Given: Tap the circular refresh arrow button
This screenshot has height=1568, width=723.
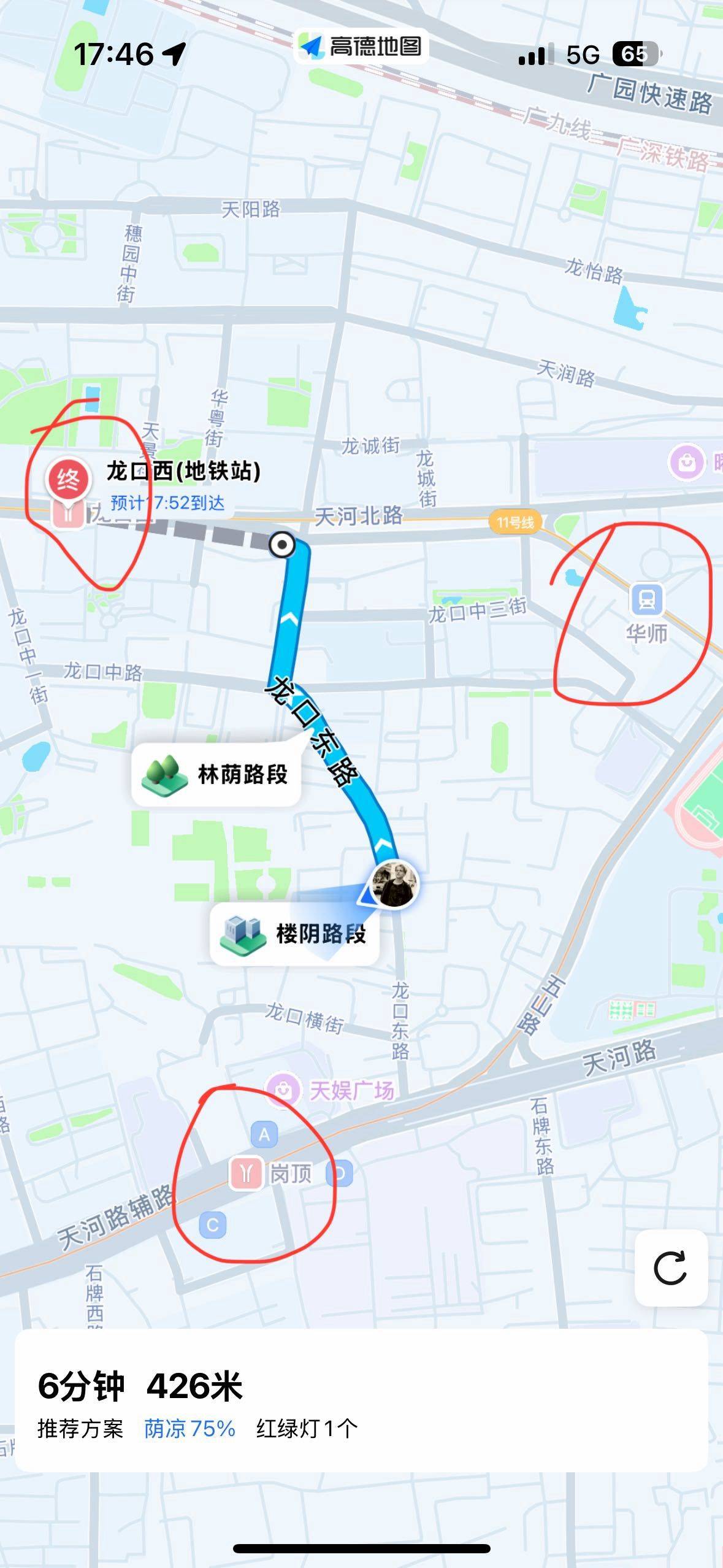Looking at the screenshot, I should 670,1267.
